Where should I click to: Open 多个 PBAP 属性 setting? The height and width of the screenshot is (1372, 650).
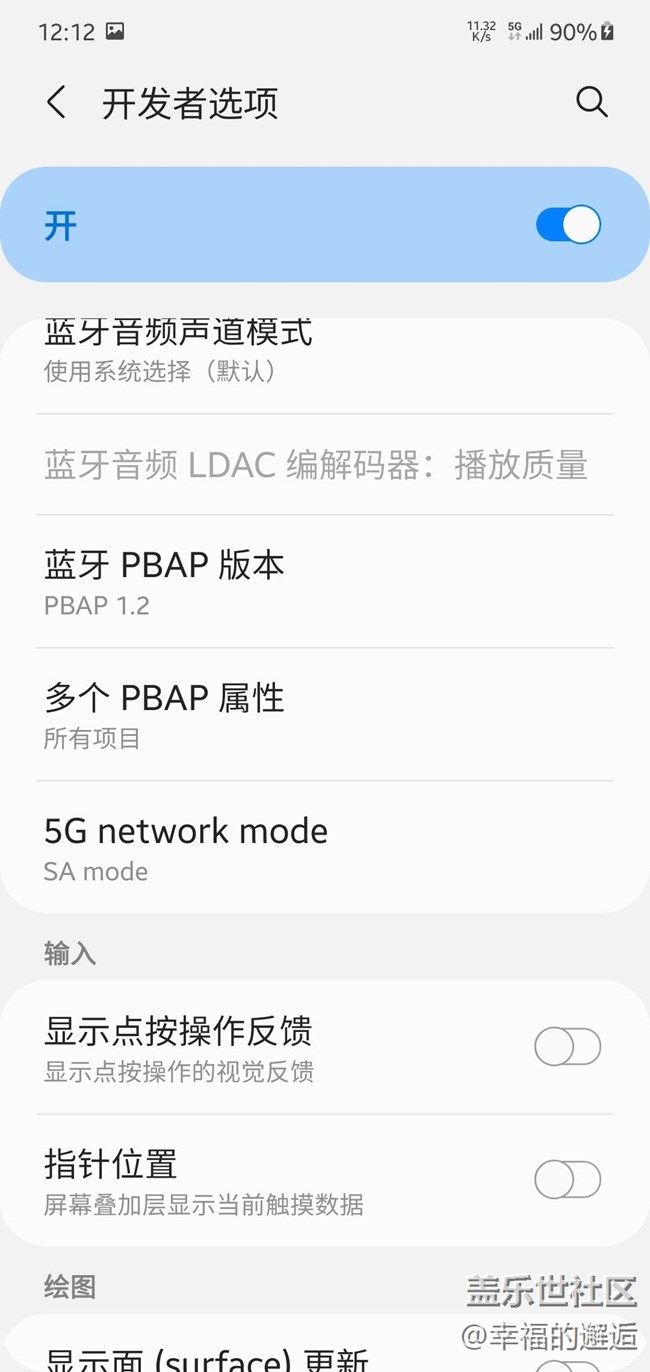[300, 714]
